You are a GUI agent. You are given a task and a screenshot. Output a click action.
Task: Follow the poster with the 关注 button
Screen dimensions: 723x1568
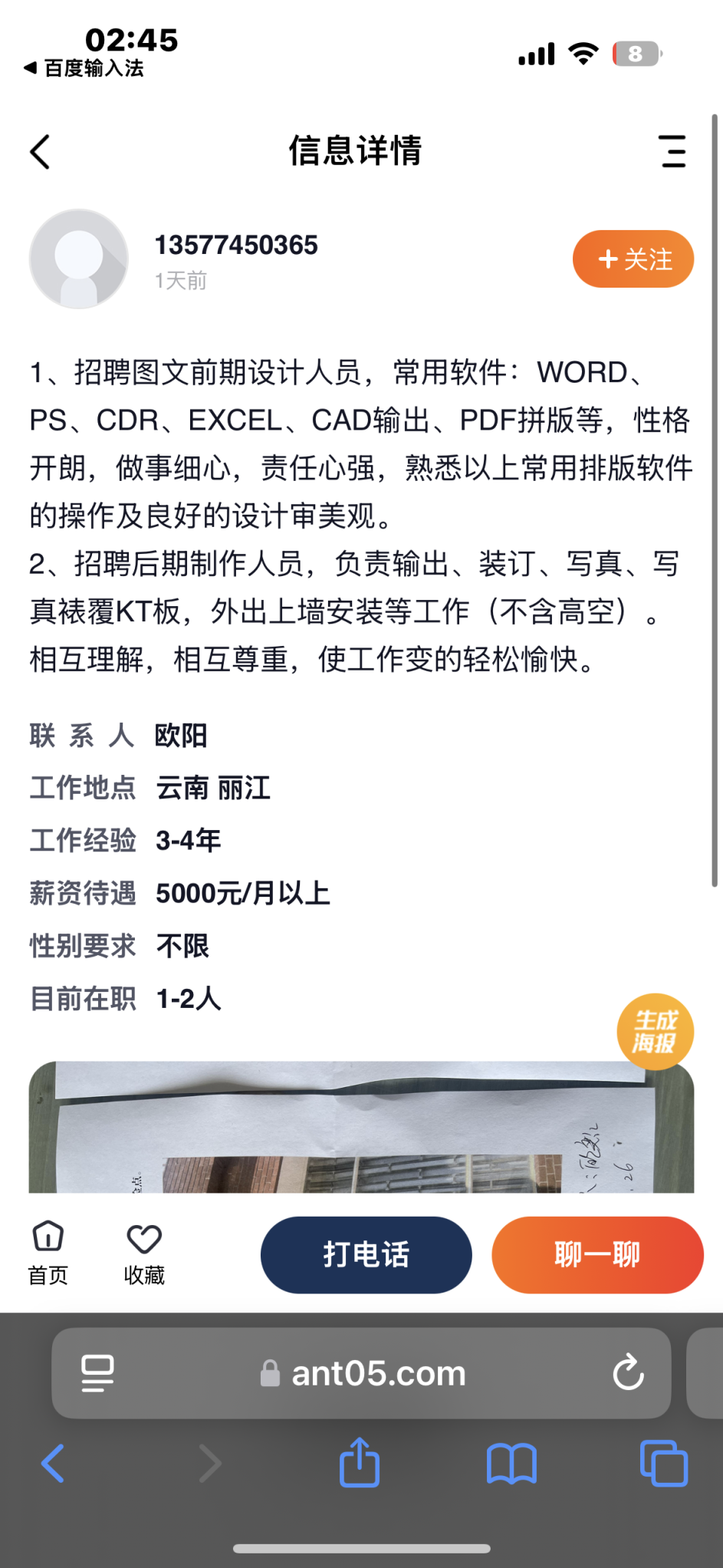point(633,259)
